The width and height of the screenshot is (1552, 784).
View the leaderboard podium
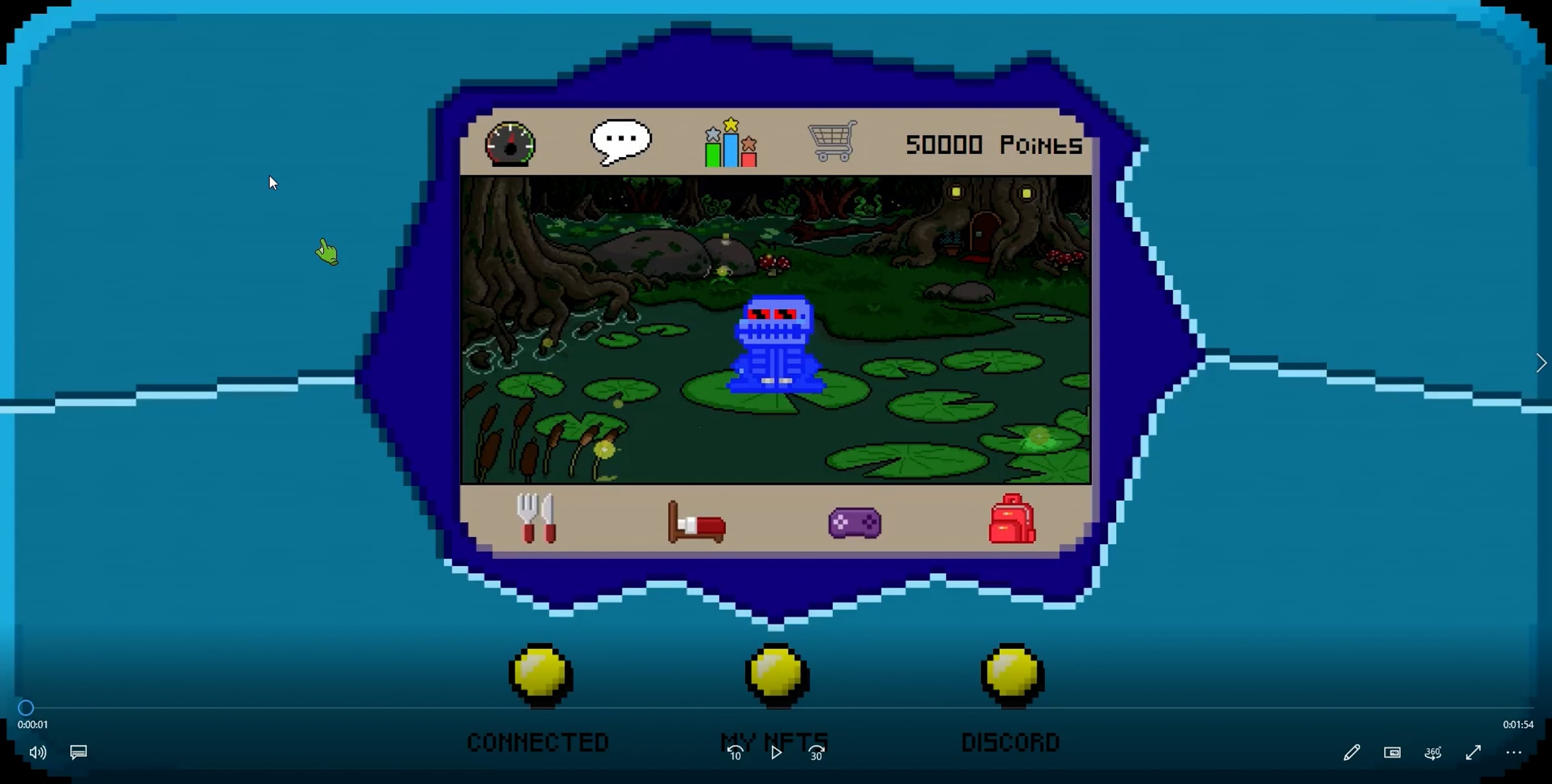point(731,142)
